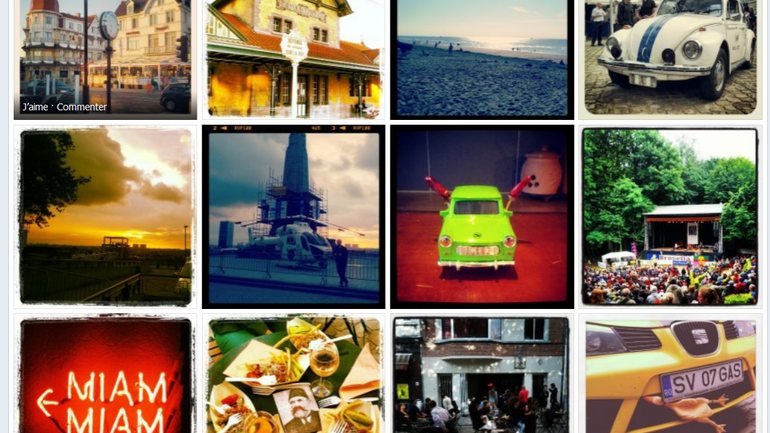Open the outdoor concert stage photo
This screenshot has height=433, width=770.
click(x=670, y=216)
